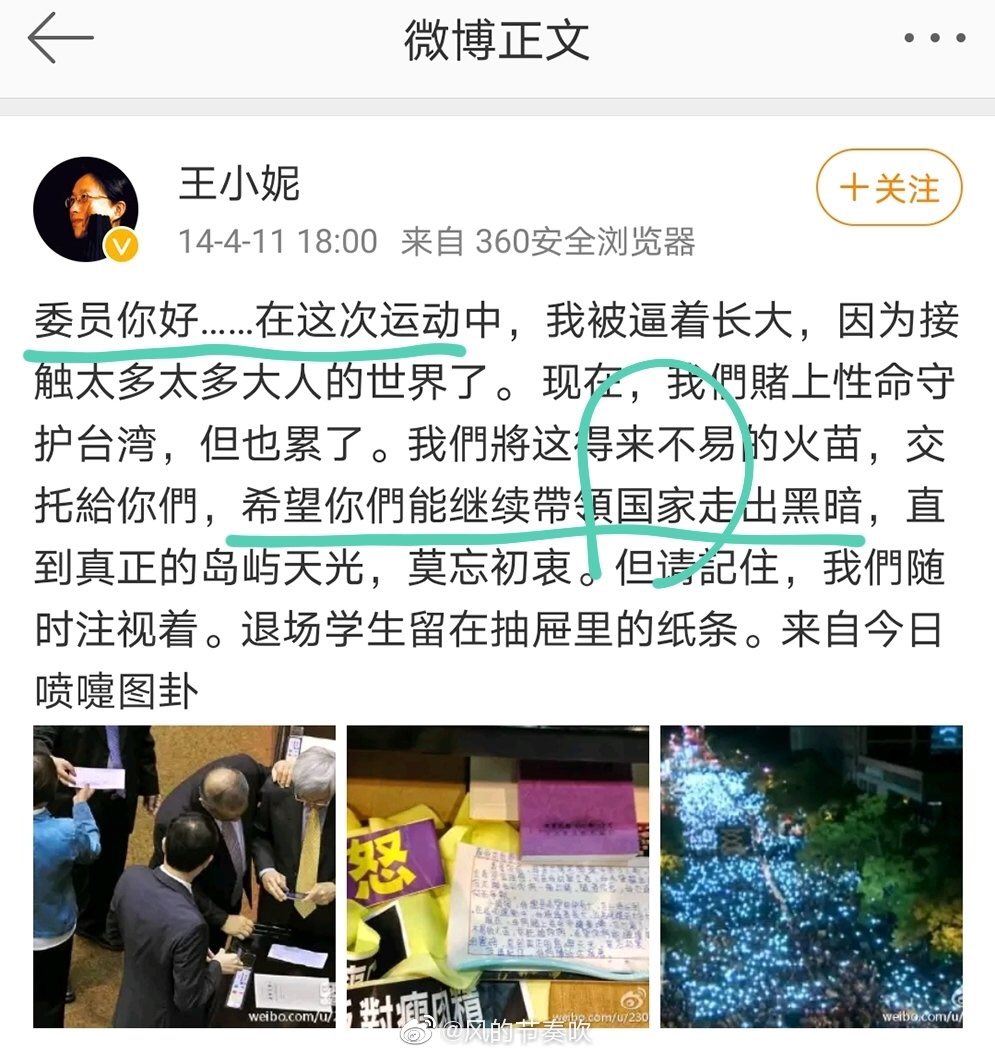The image size is (995, 1055).
Task: Follow 王小妮 with the 关注 button
Action: point(889,188)
